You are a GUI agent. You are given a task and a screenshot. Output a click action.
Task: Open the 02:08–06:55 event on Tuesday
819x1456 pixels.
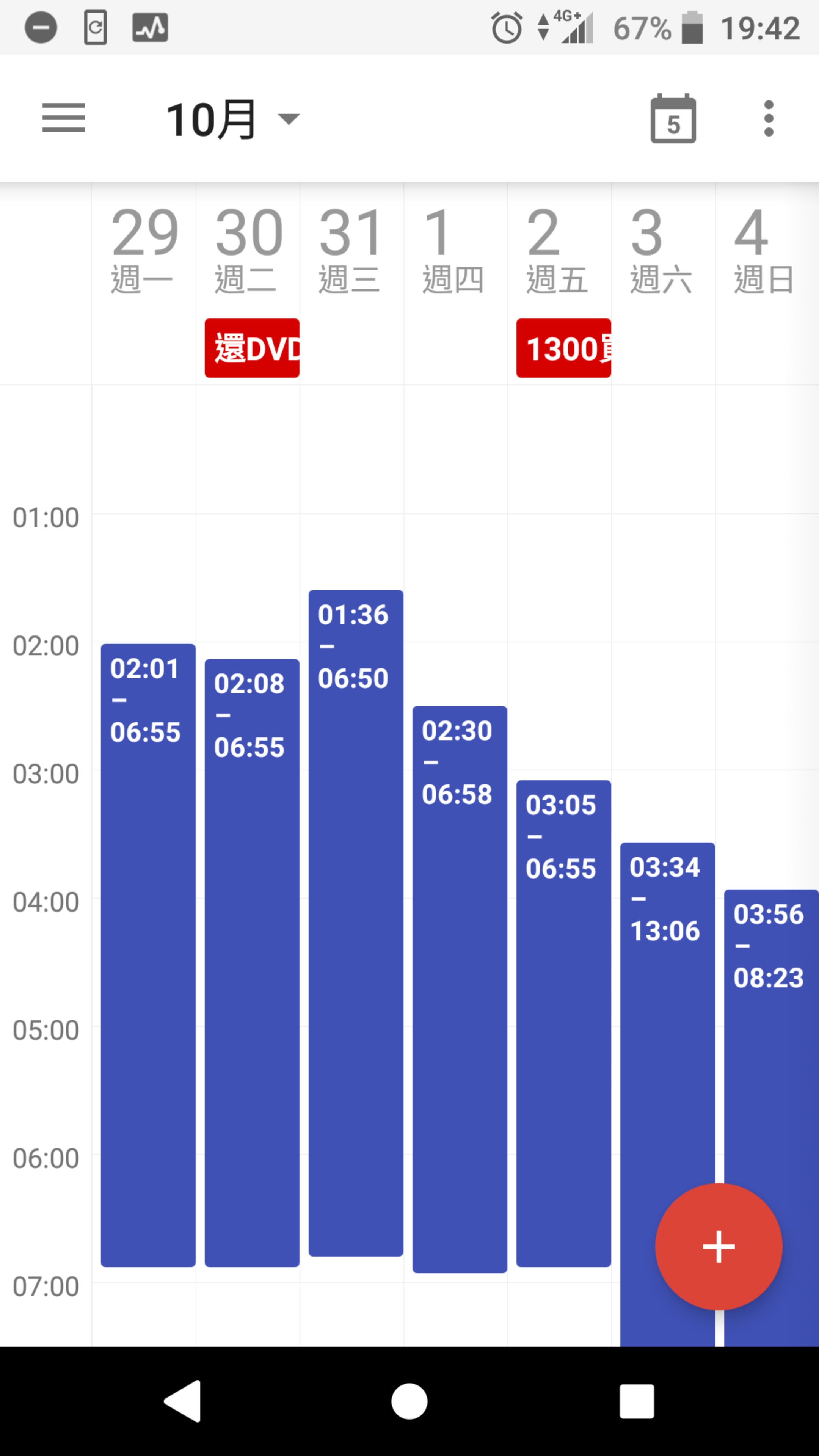tap(252, 963)
